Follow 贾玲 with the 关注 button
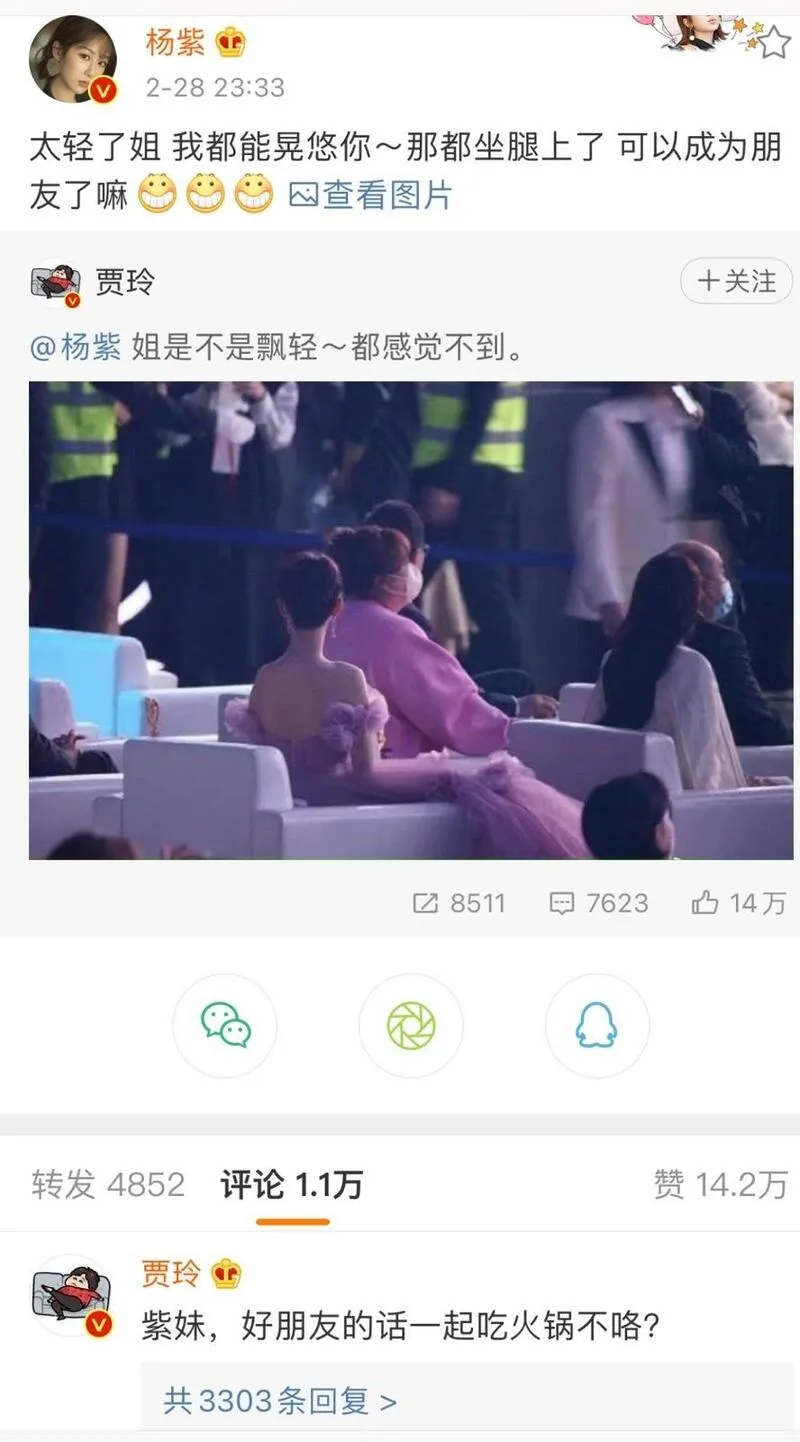The image size is (800, 1442). [736, 281]
